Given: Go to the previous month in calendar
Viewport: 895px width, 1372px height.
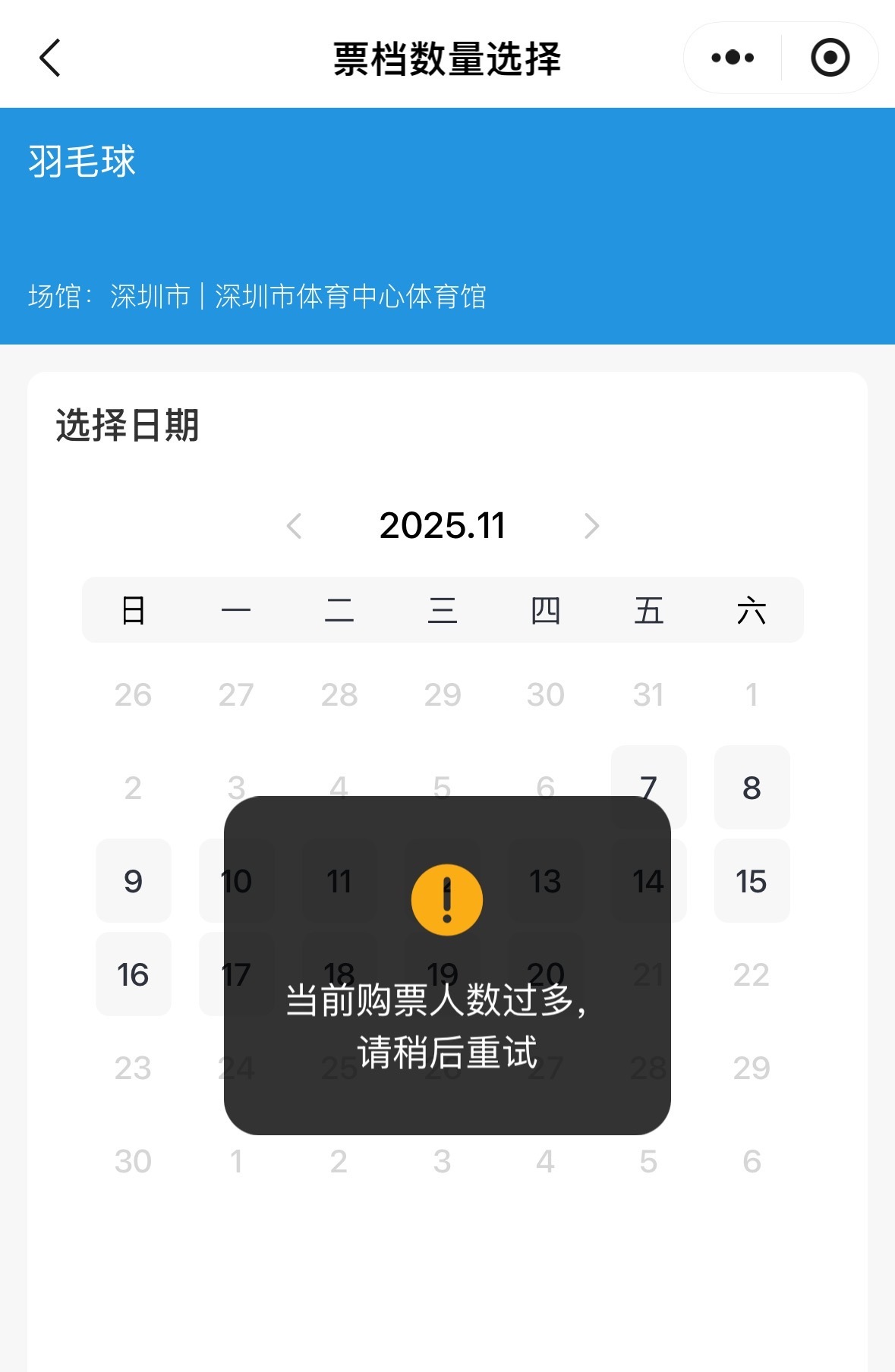Looking at the screenshot, I should (x=295, y=526).
